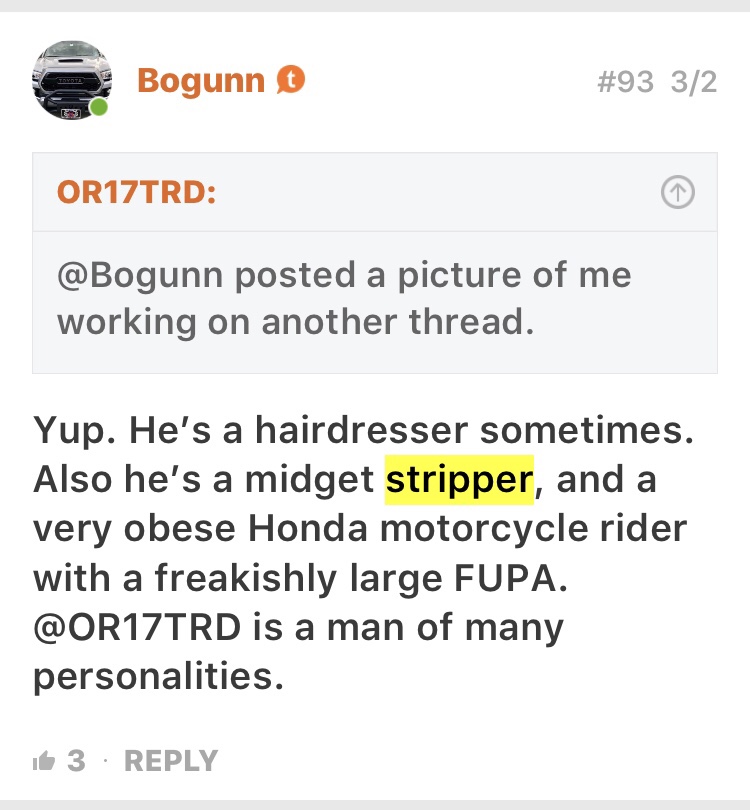The height and width of the screenshot is (810, 750).
Task: Jump to the quoted post via arrow icon
Action: pos(678,193)
